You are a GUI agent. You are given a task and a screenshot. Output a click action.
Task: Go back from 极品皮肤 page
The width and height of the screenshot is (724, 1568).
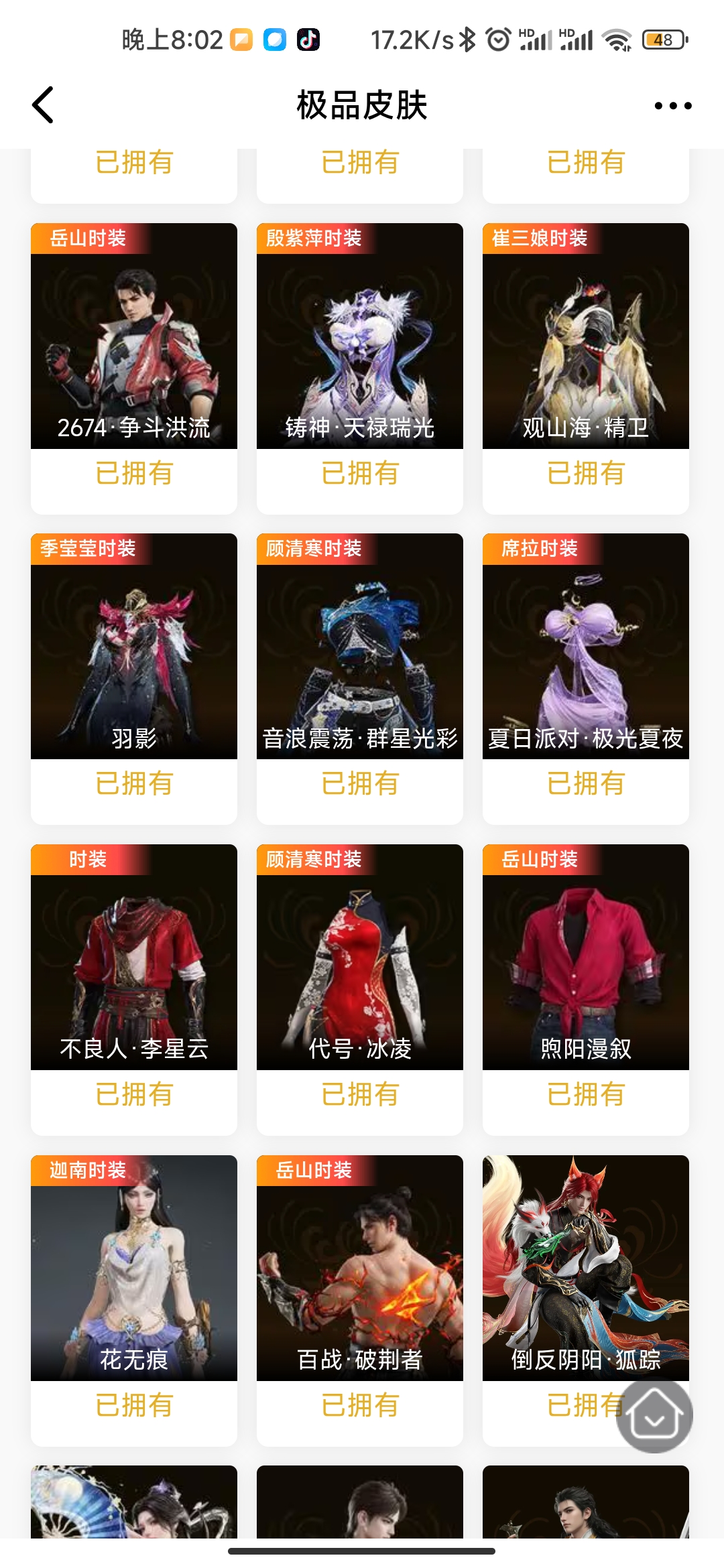(x=43, y=105)
